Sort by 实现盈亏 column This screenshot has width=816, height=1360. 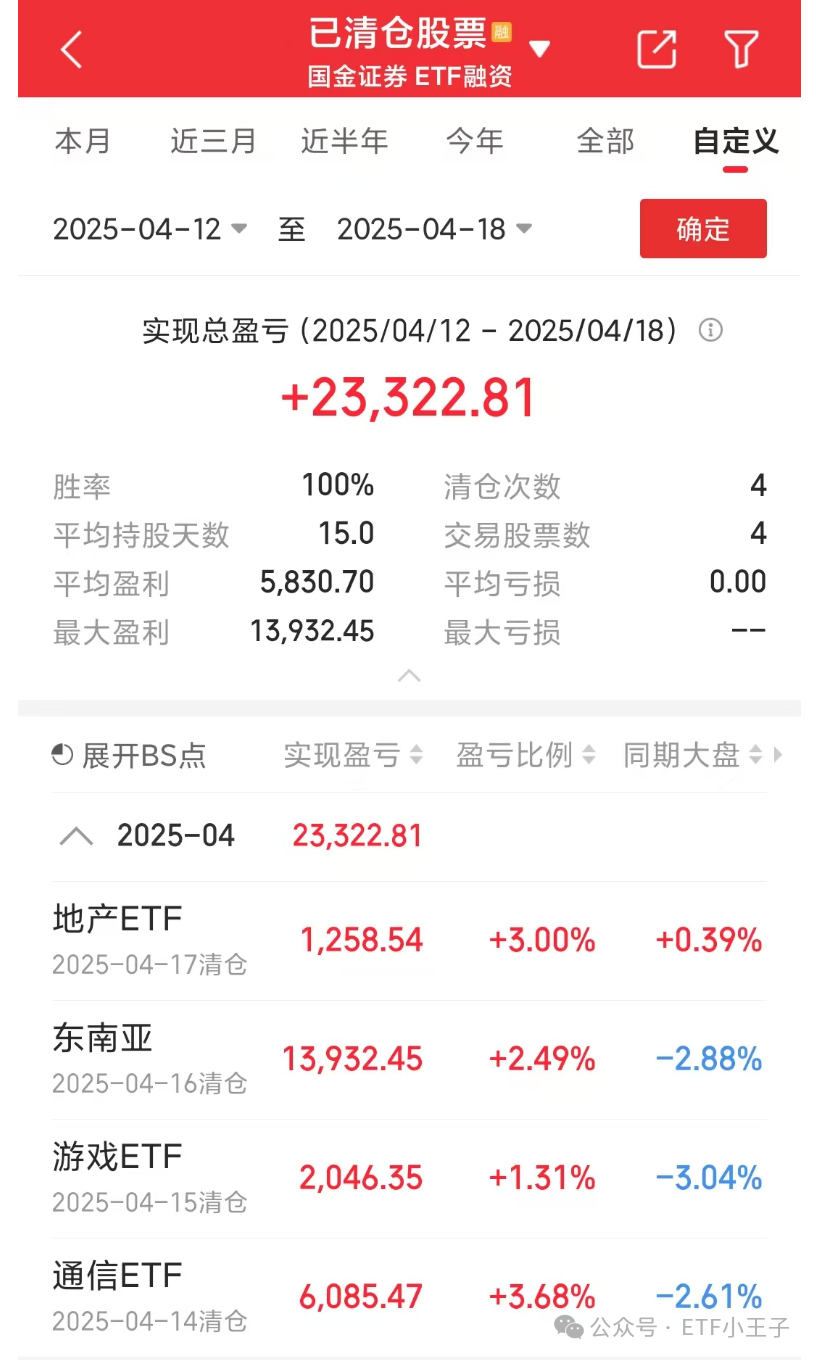pos(353,755)
